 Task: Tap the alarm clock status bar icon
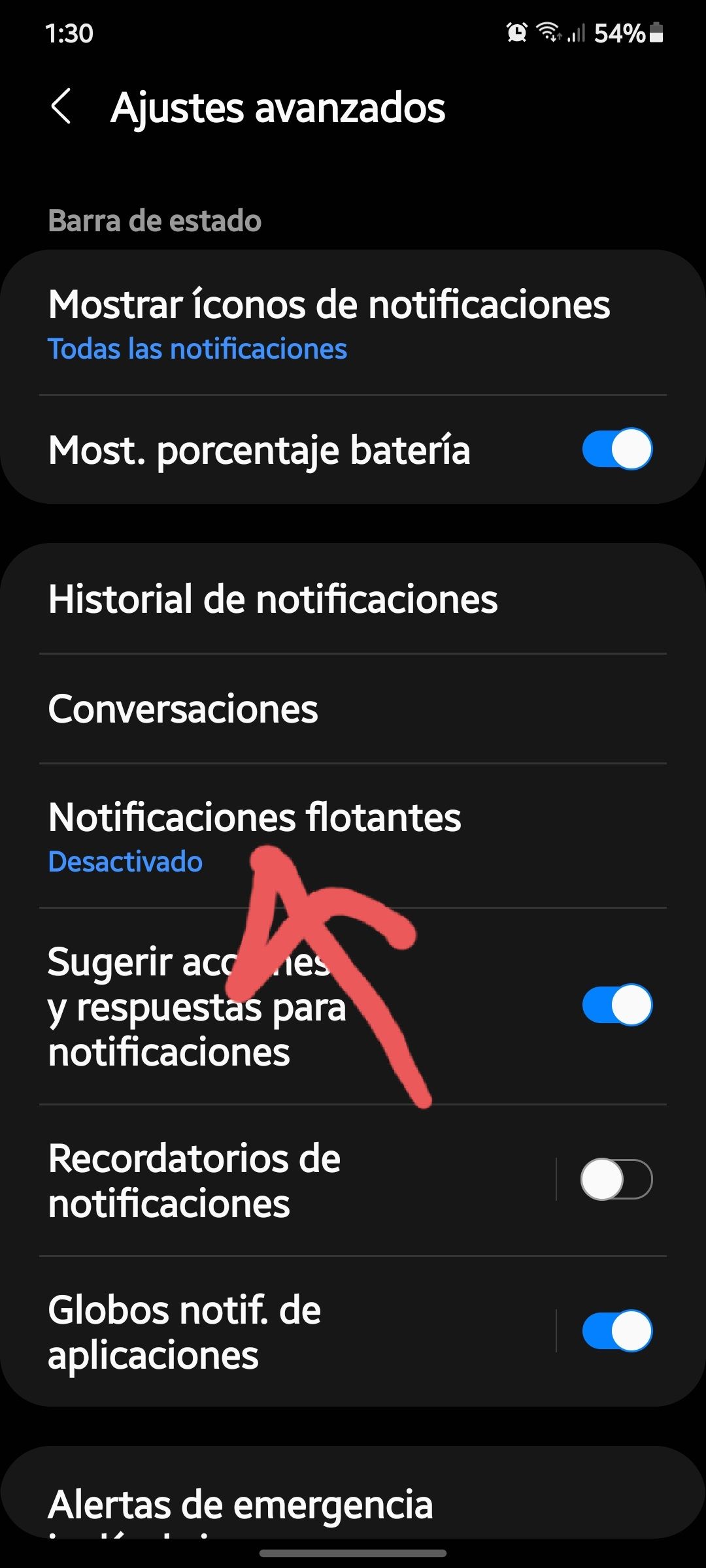(x=516, y=33)
